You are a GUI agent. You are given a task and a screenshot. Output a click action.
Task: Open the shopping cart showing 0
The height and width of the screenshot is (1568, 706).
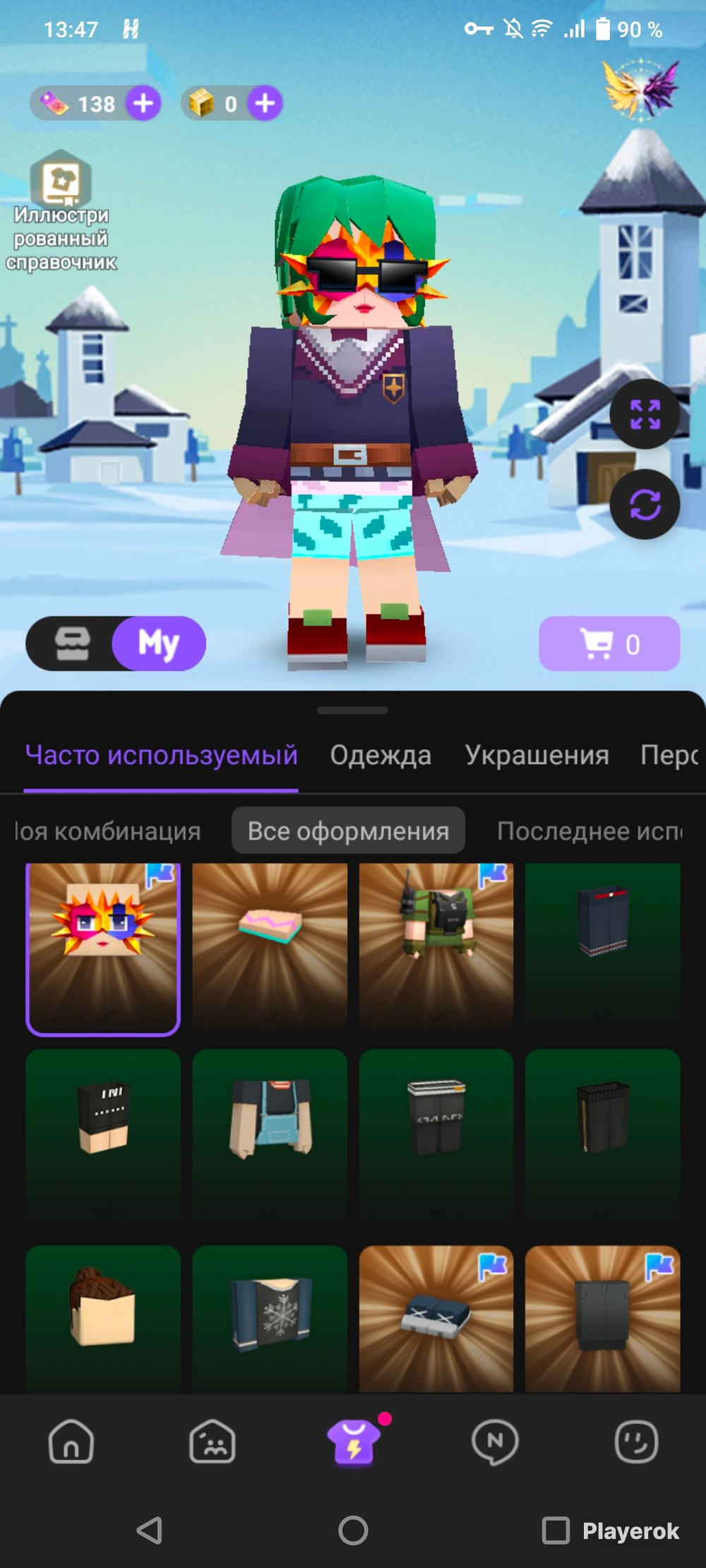609,644
